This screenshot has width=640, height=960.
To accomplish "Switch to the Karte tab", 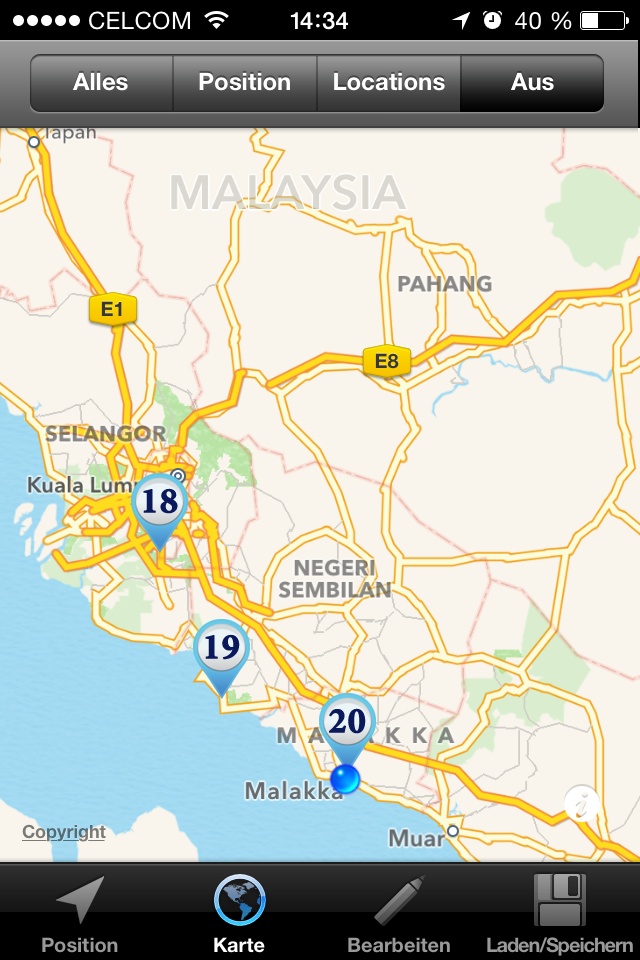I will (239, 912).
